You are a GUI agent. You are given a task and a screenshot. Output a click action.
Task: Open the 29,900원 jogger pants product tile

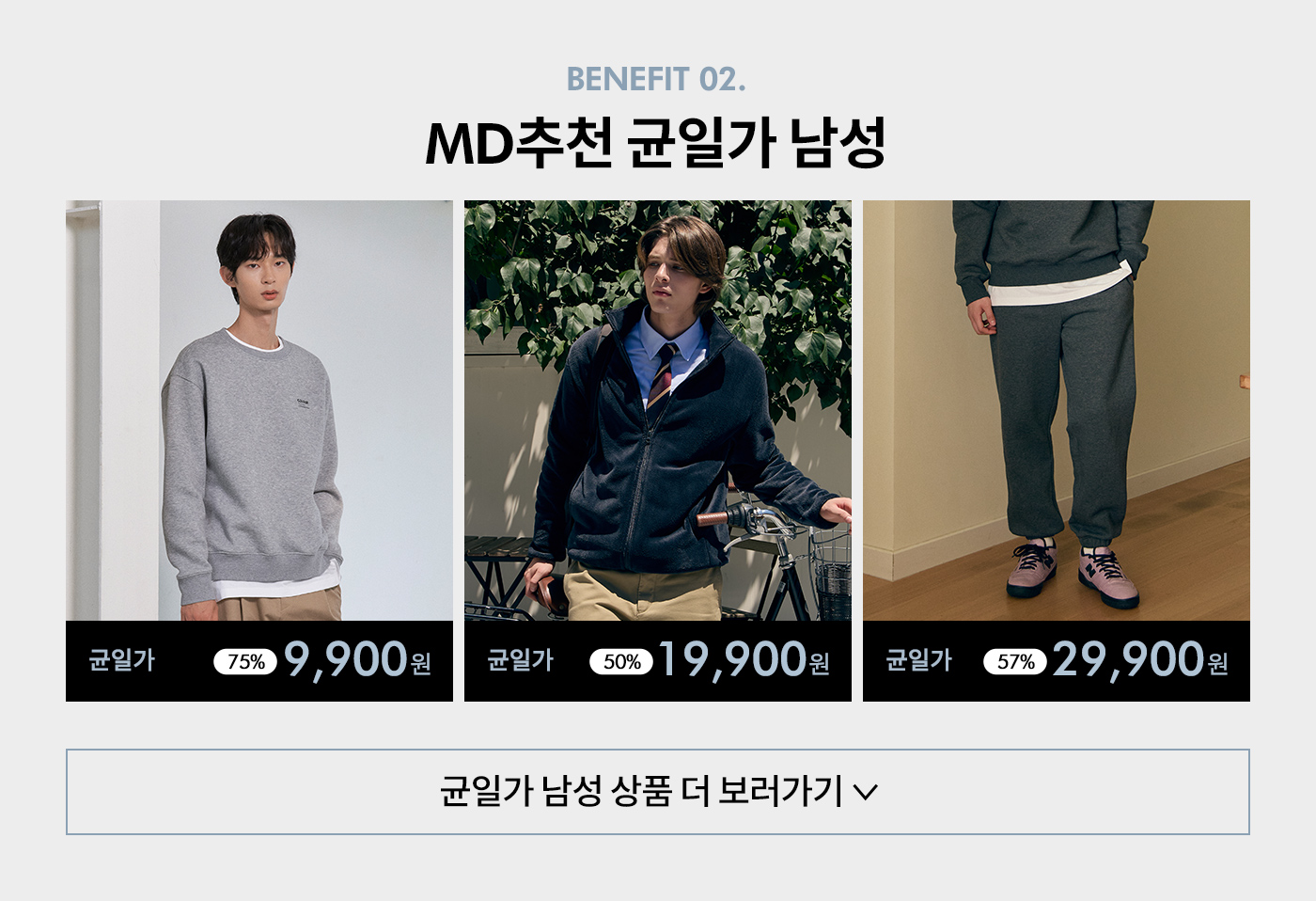point(1056,450)
